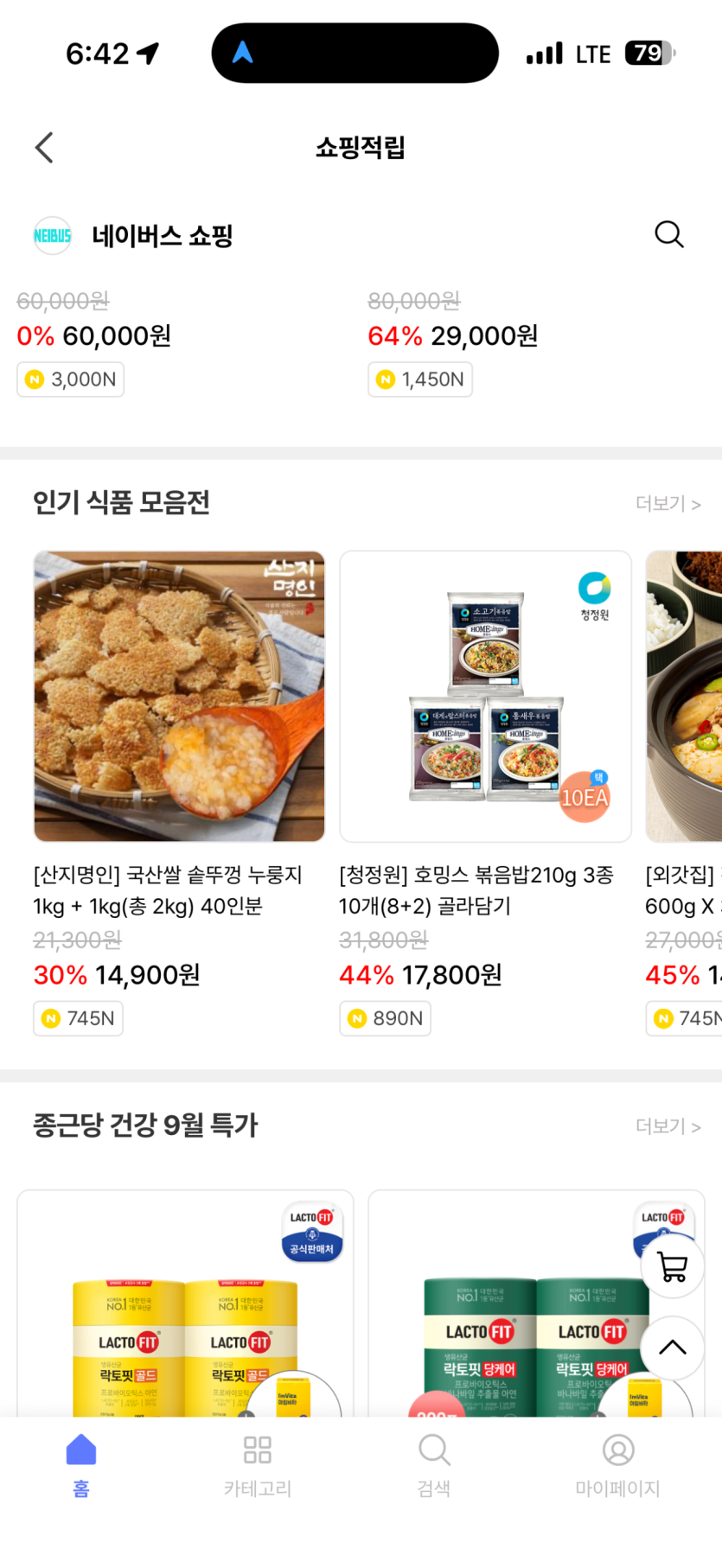Open search from the magnifier icon
The image size is (722, 1568).
tap(668, 234)
